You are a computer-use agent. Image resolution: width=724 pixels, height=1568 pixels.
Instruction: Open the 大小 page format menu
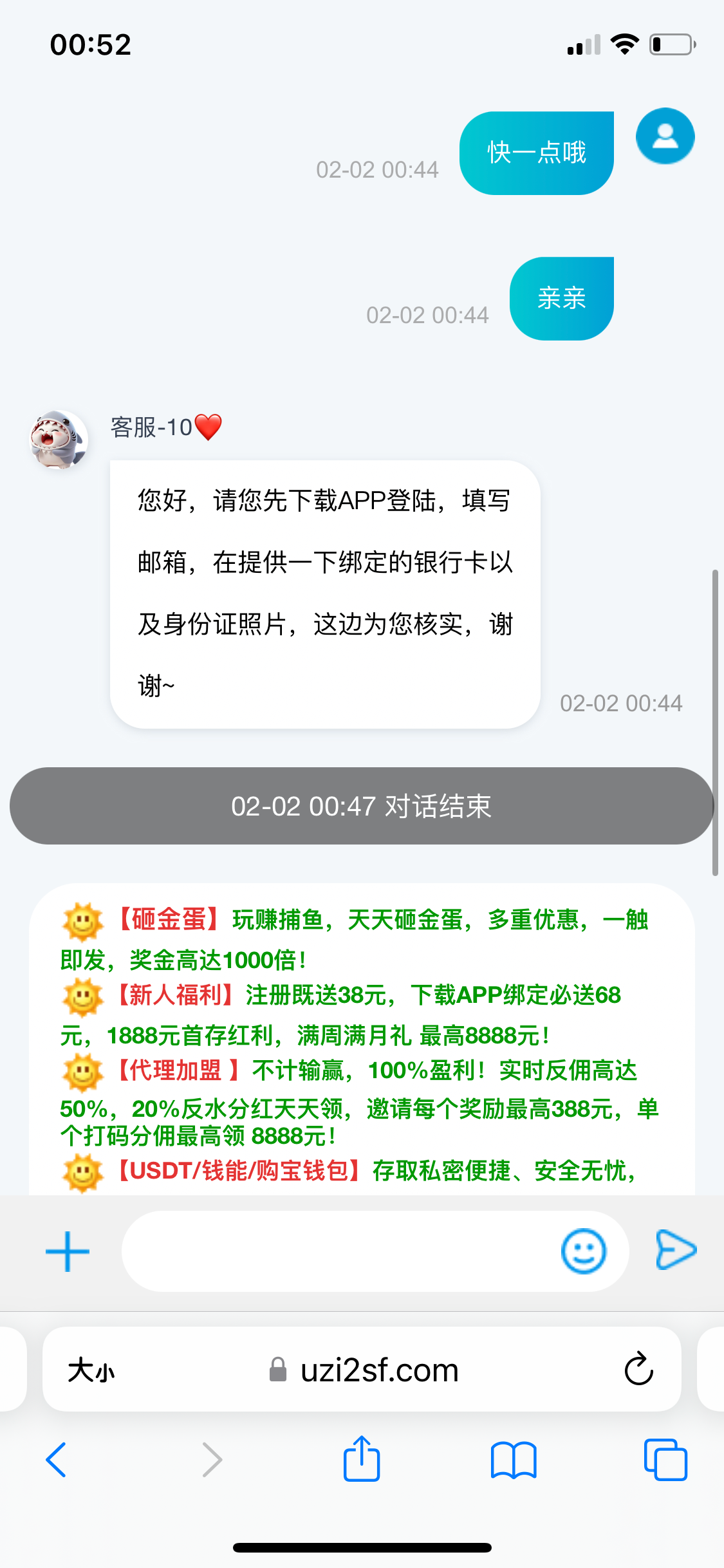[x=91, y=1370]
